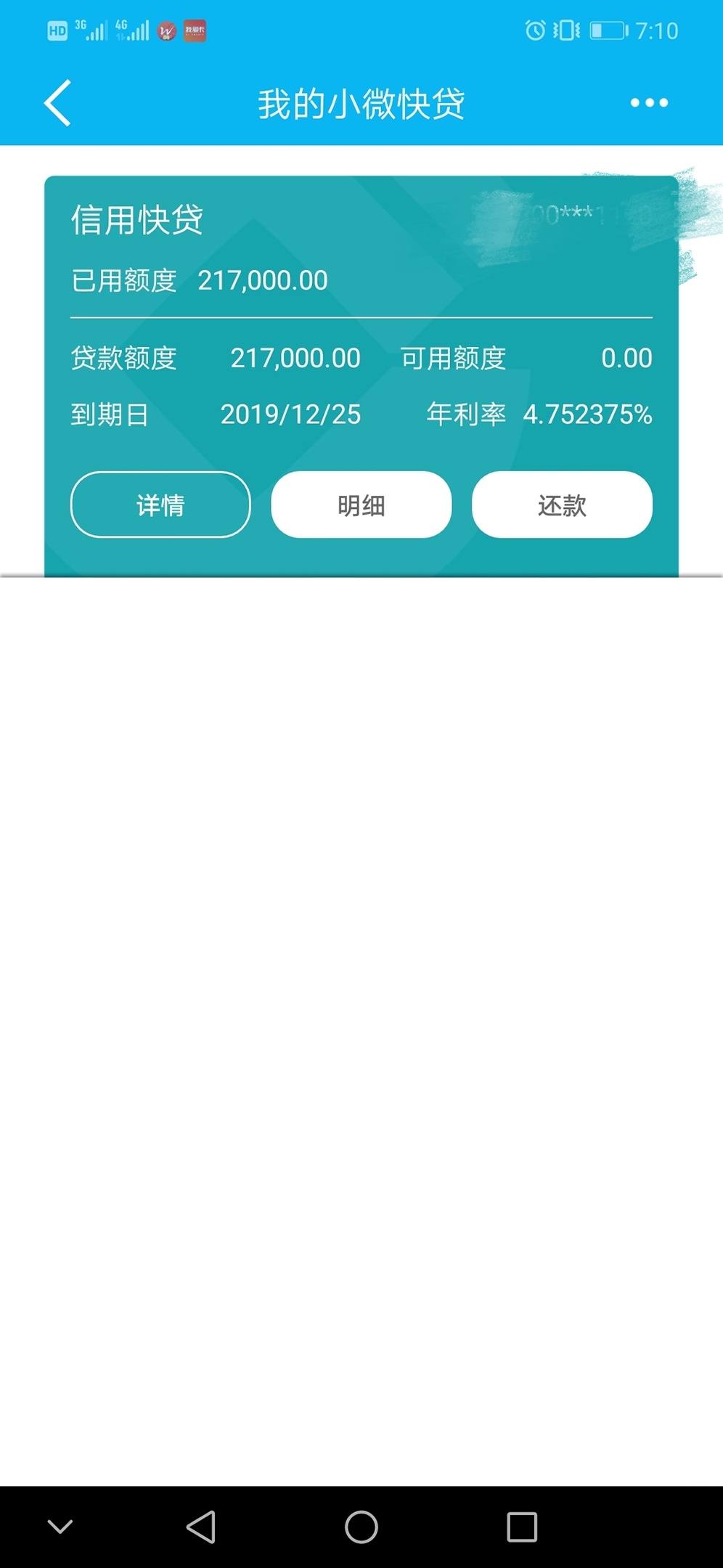
Task: Tap the system home button
Action: (361, 1527)
